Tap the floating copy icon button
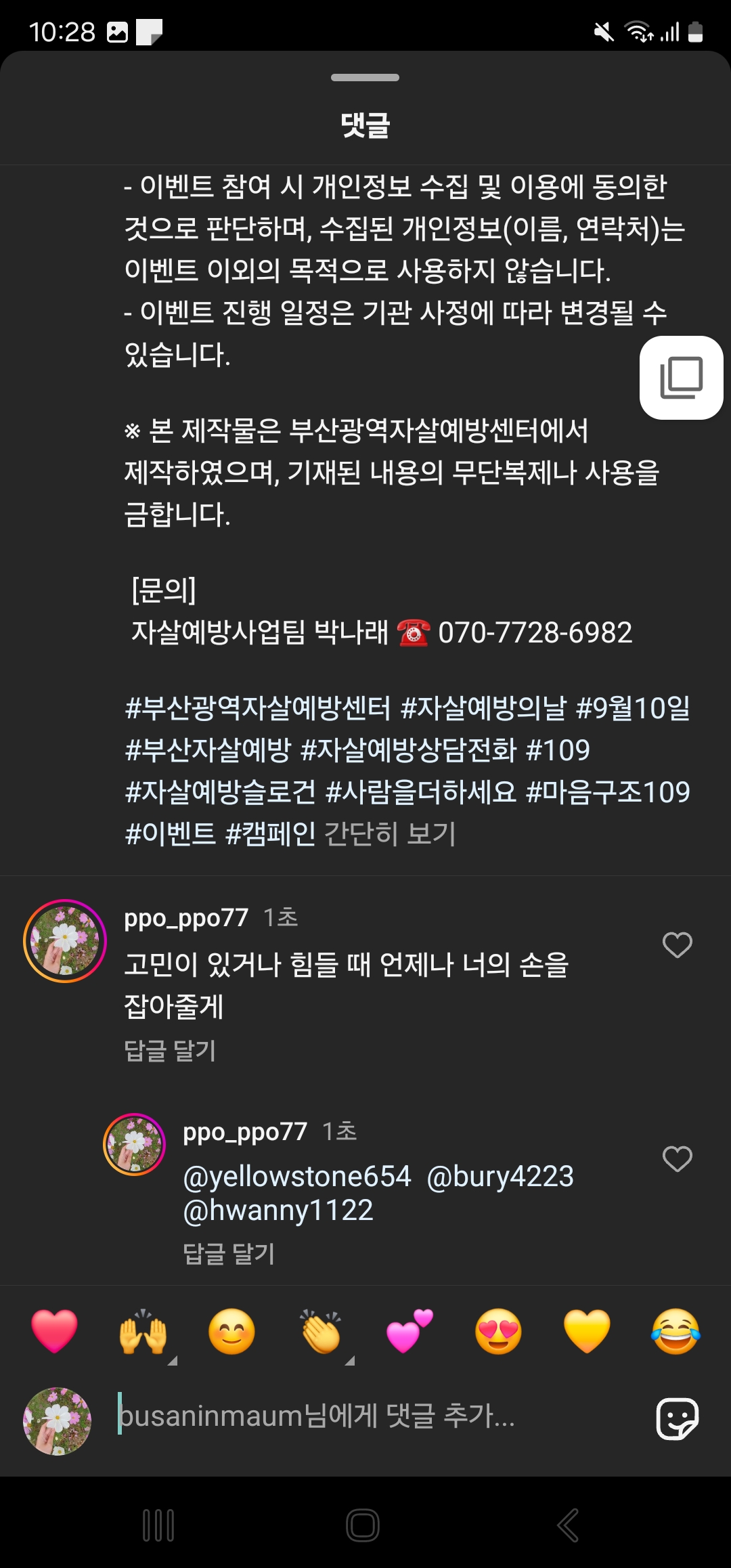Screen dimensions: 731x1568 pyautogui.click(x=681, y=378)
